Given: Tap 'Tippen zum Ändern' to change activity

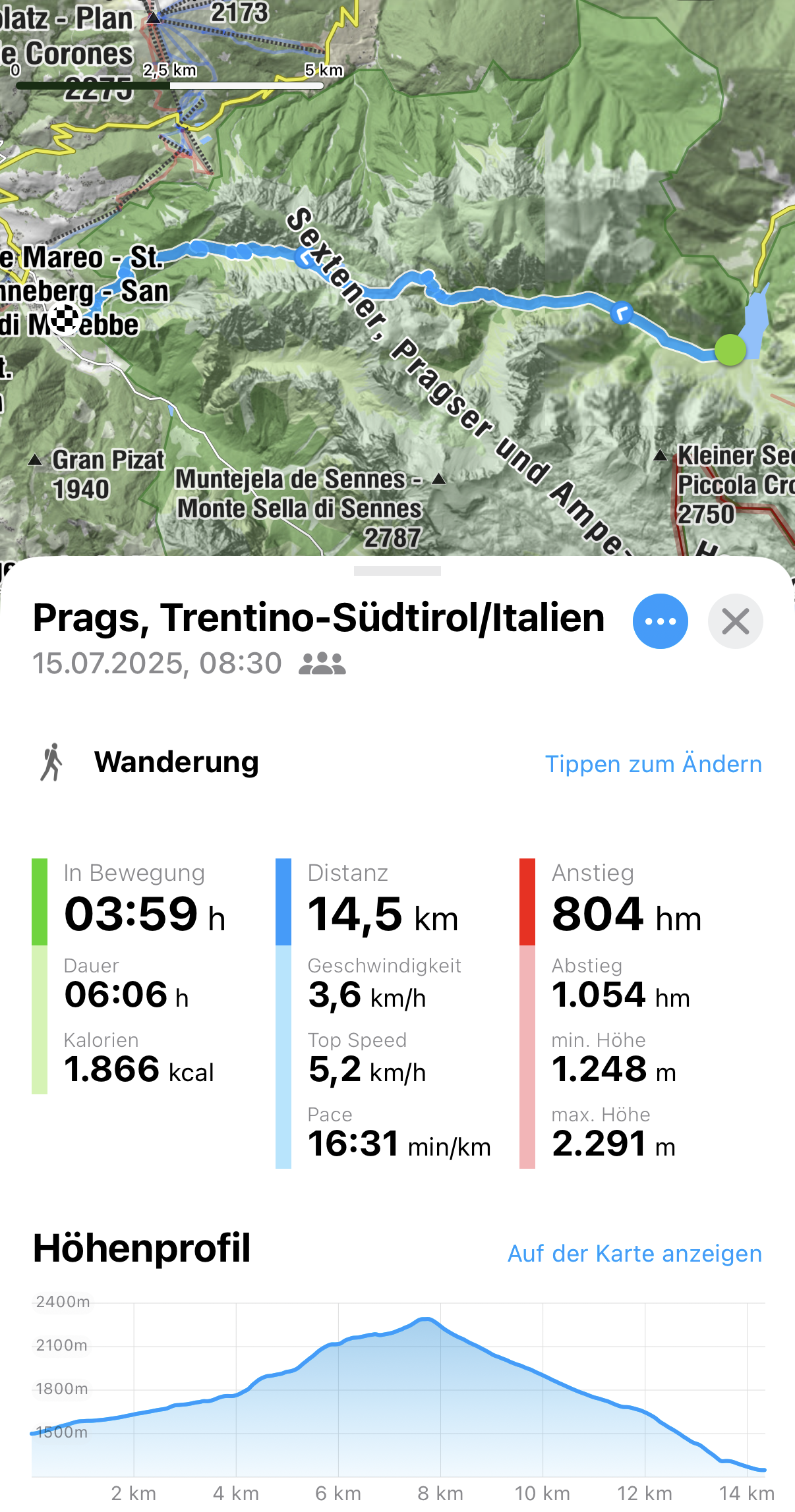Looking at the screenshot, I should 653,764.
